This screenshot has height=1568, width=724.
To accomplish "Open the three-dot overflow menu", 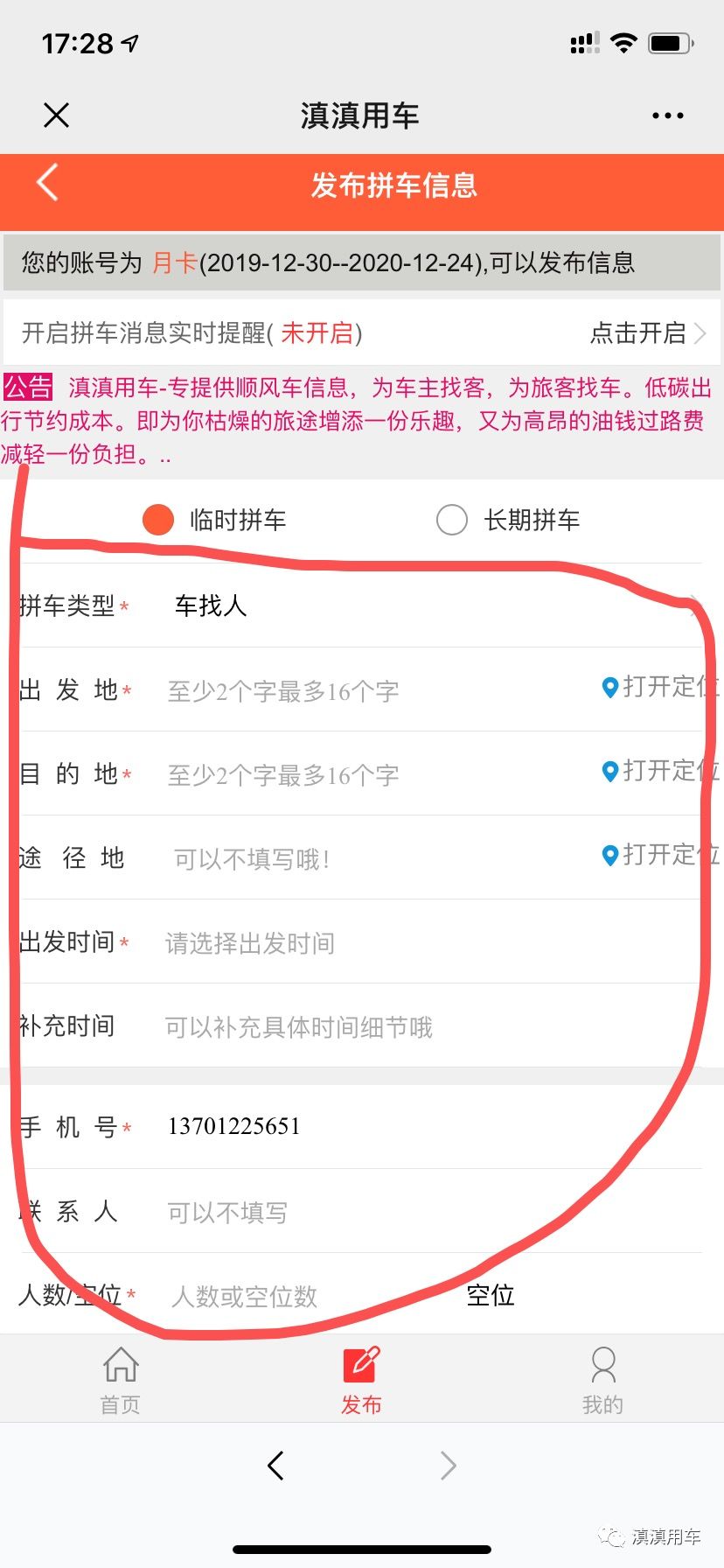I will pos(667,115).
